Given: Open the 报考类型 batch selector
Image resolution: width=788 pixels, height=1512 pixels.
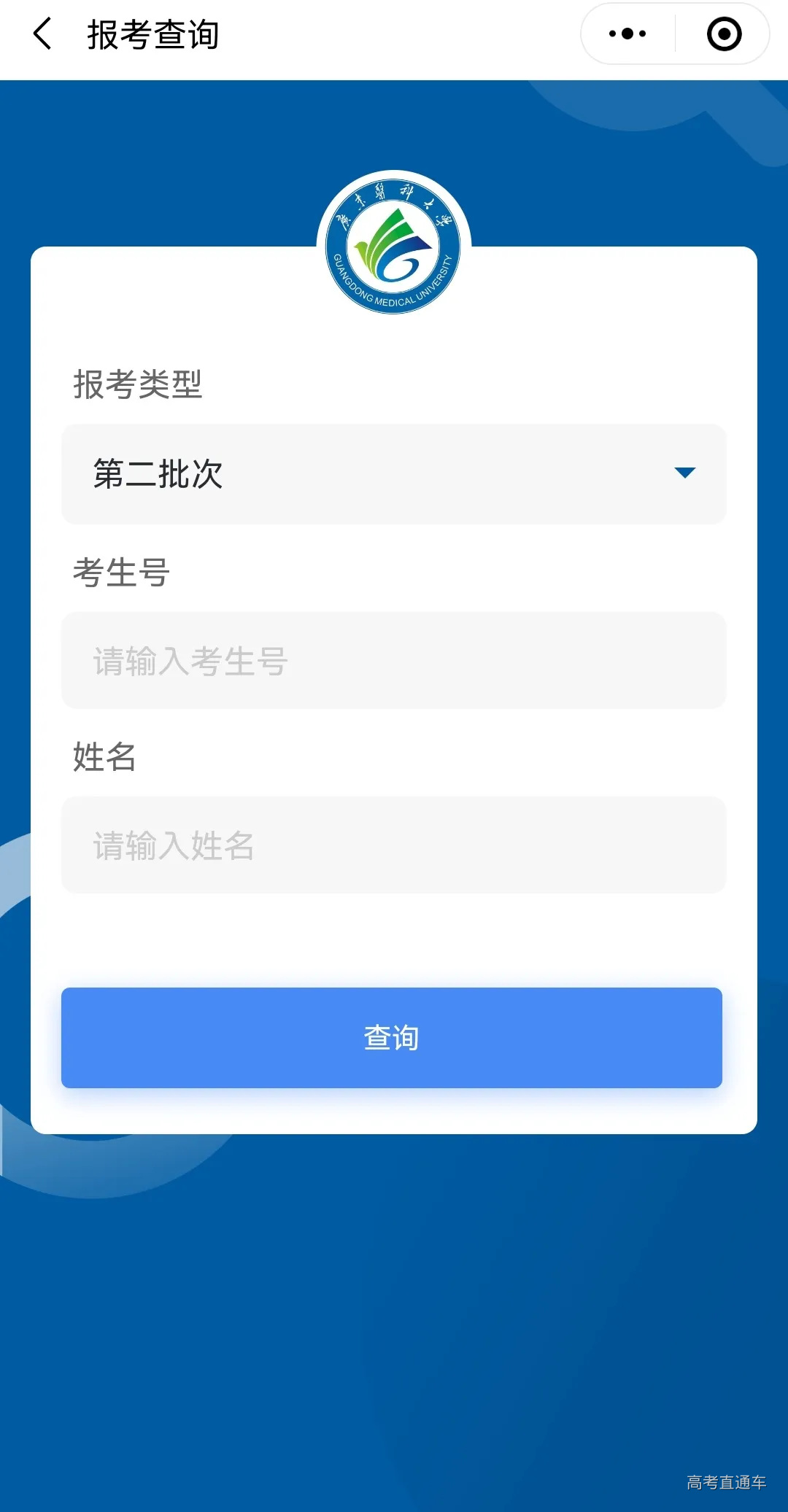Looking at the screenshot, I should 393,474.
